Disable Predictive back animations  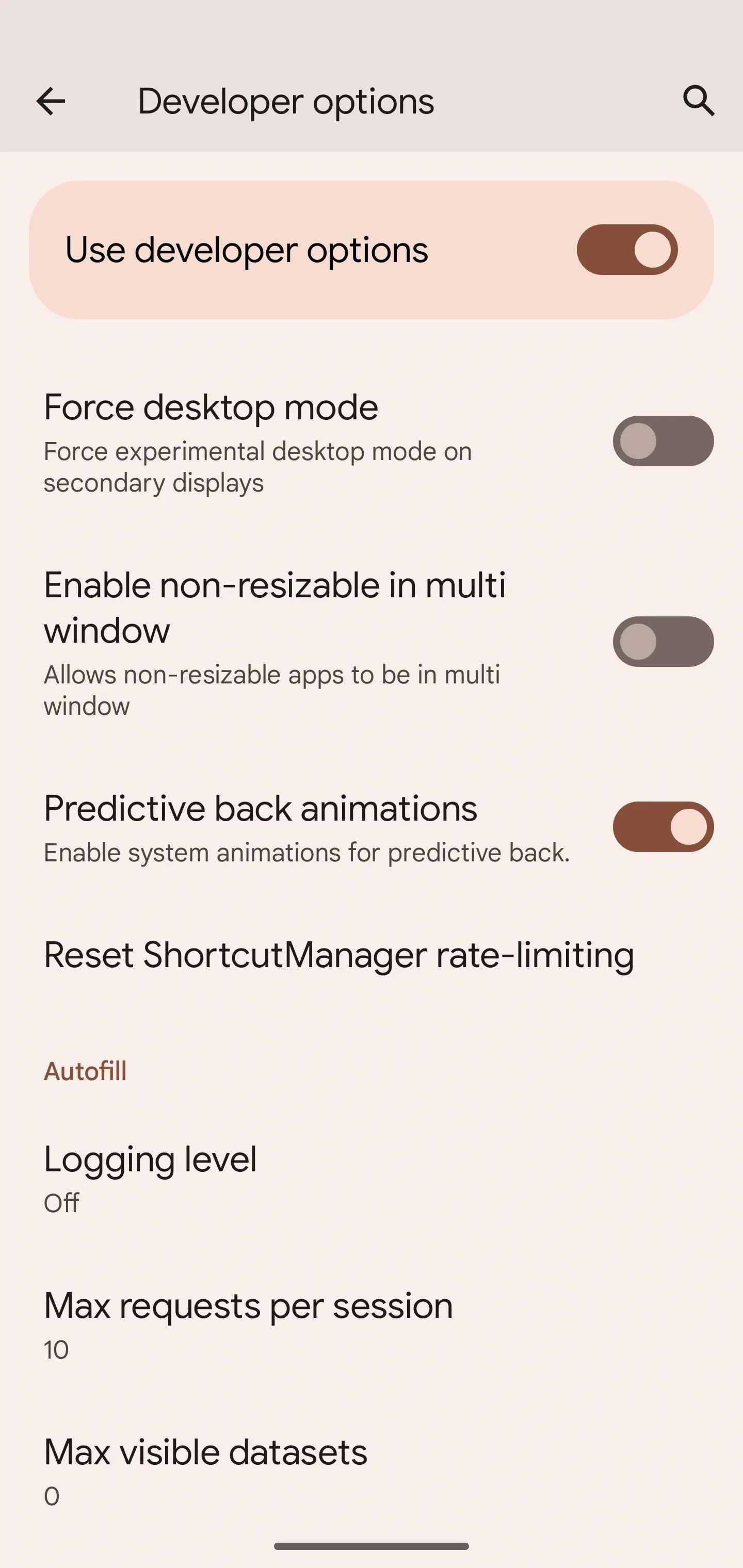663,827
